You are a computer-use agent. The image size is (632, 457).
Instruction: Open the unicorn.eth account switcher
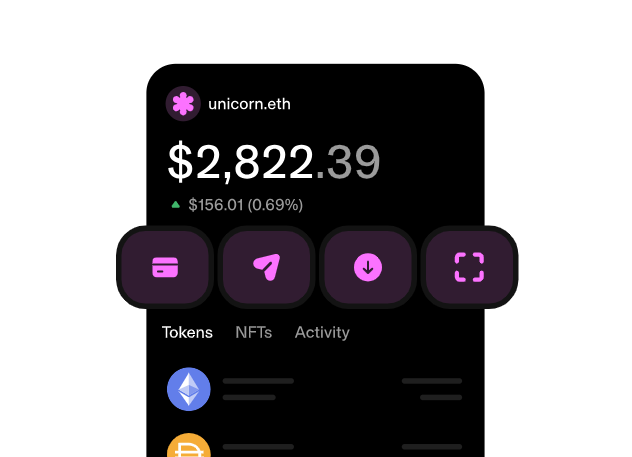pos(229,103)
